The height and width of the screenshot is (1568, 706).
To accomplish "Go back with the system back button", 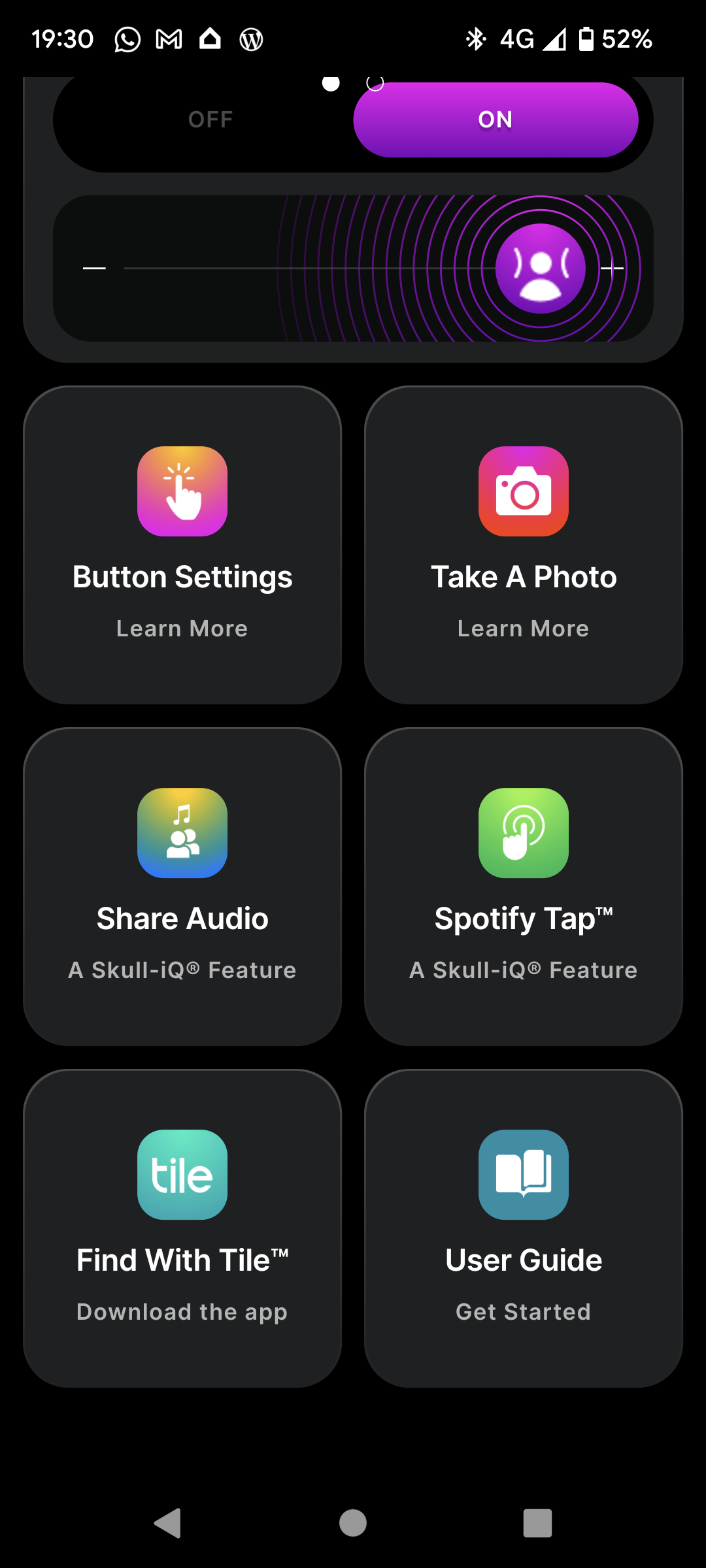I will (168, 1524).
